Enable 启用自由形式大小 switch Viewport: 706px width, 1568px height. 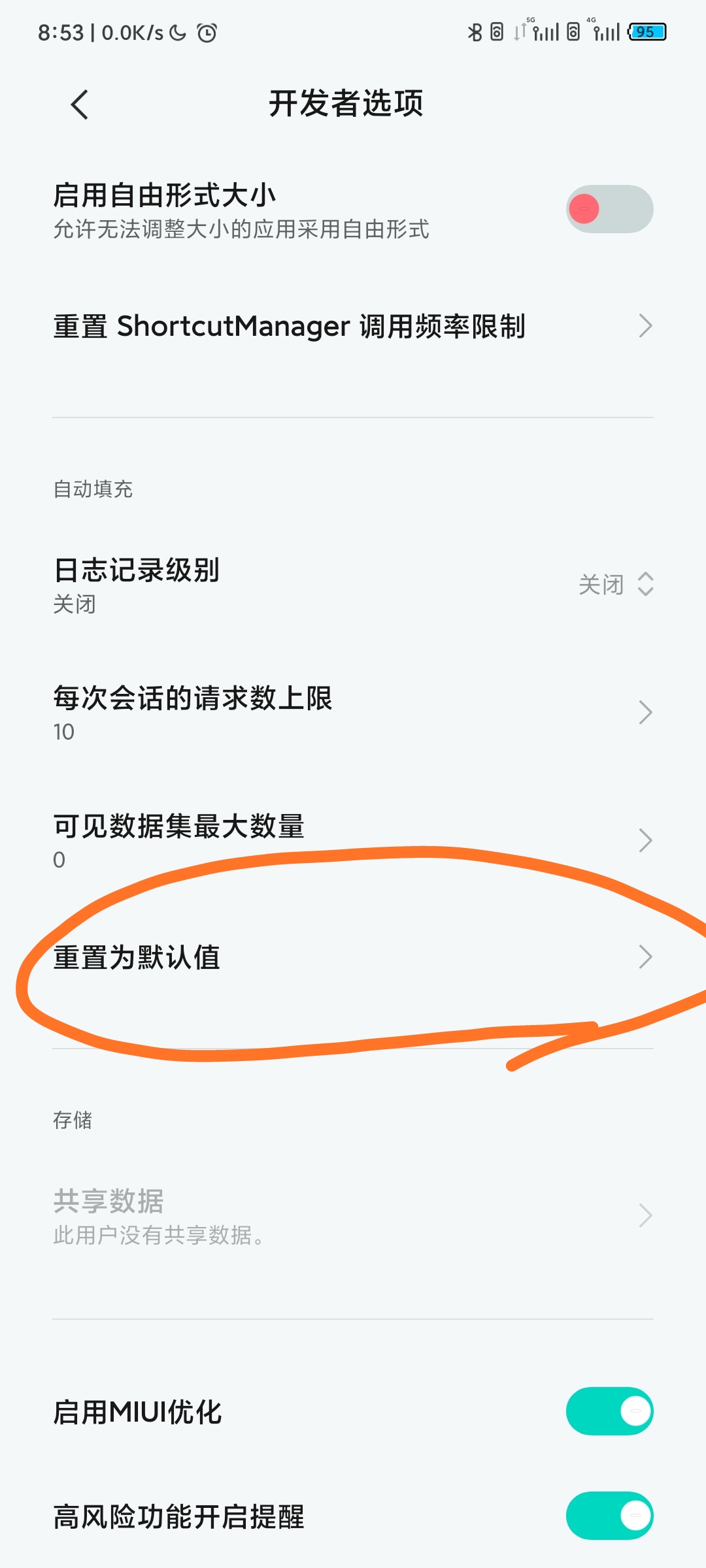pyautogui.click(x=609, y=209)
